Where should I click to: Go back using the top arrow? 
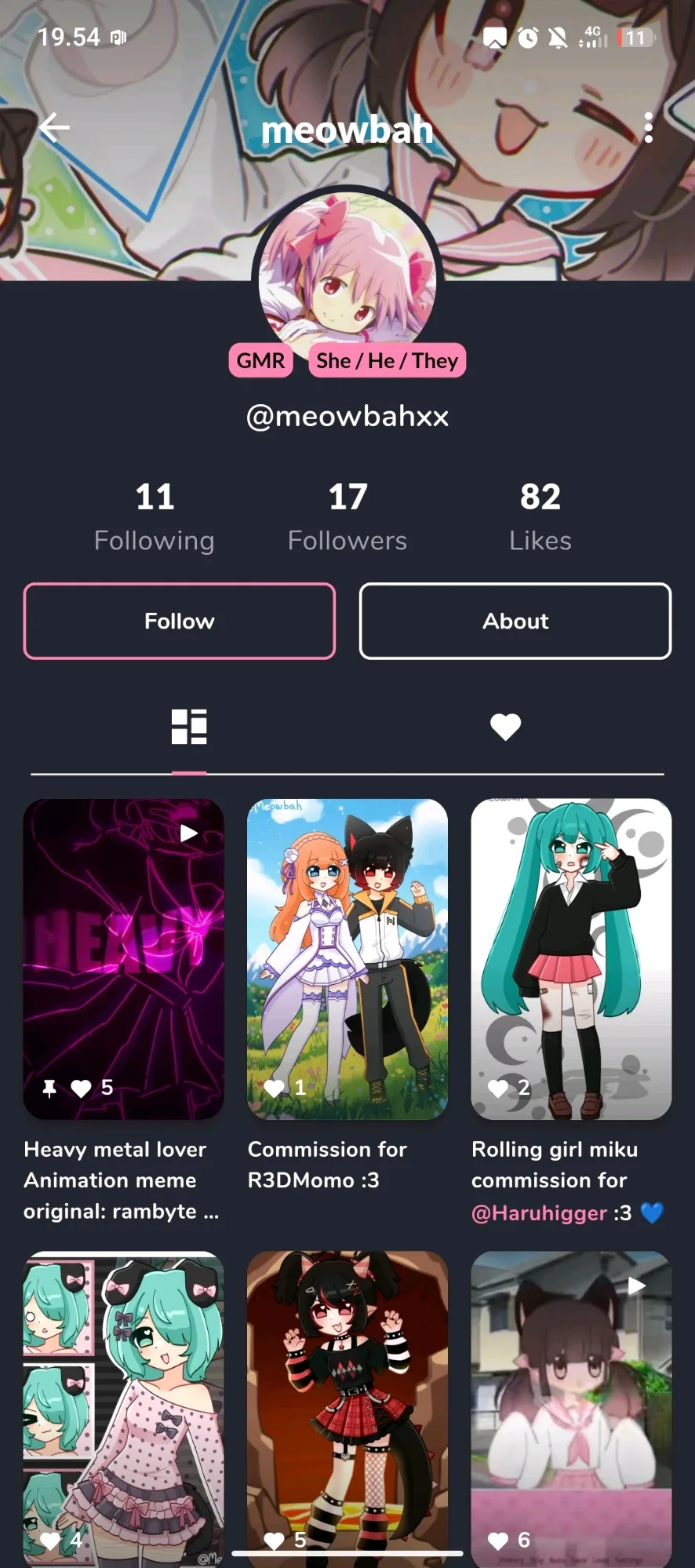[54, 127]
